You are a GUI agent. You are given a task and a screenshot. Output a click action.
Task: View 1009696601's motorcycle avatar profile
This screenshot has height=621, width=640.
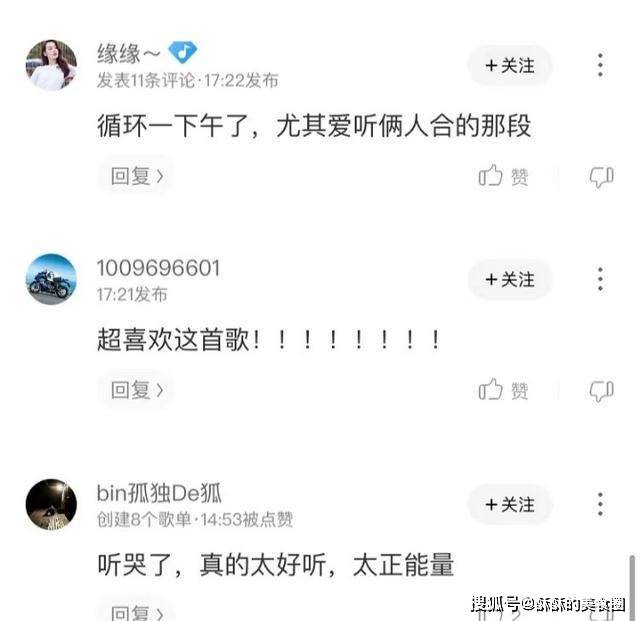pyautogui.click(x=51, y=280)
